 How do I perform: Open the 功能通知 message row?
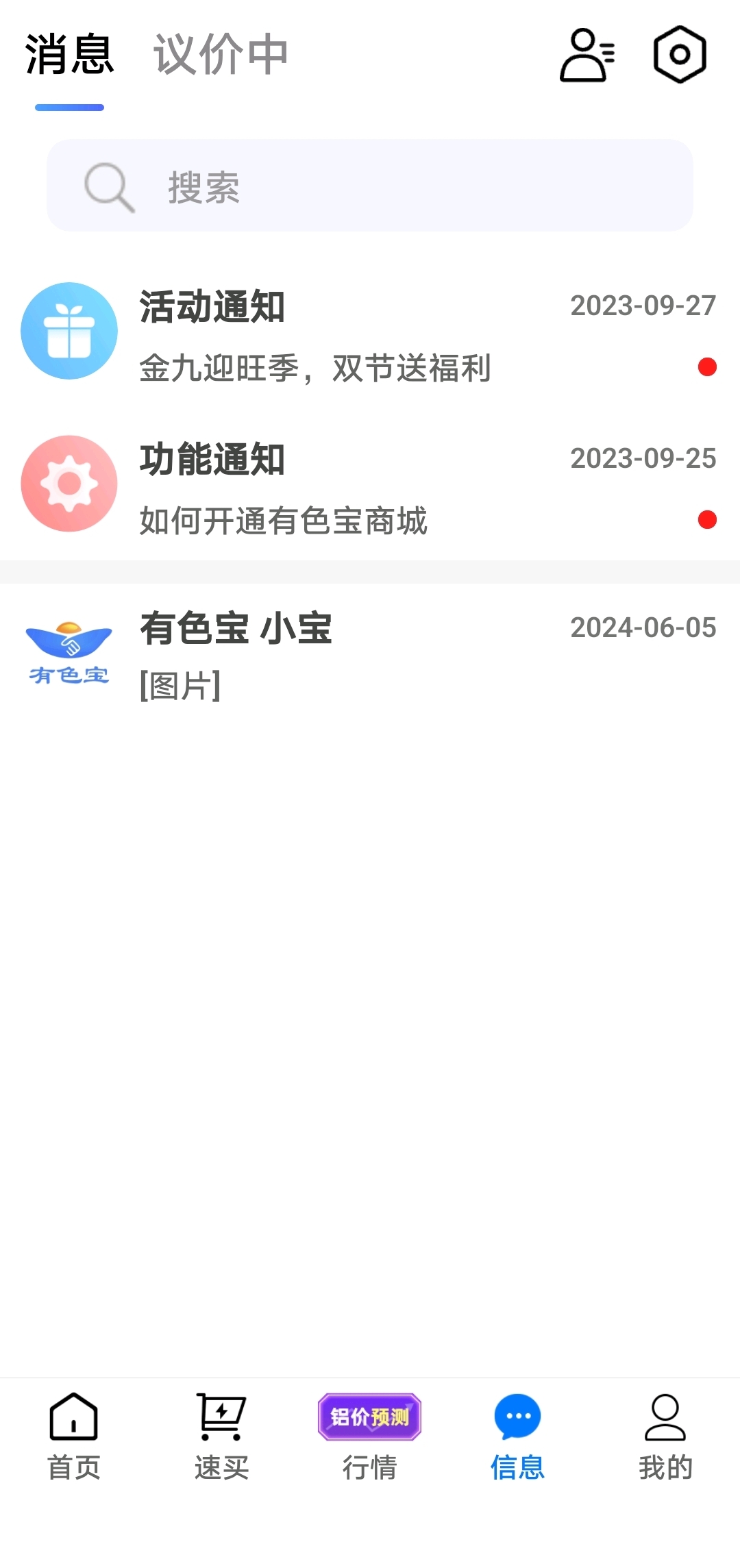coord(370,484)
